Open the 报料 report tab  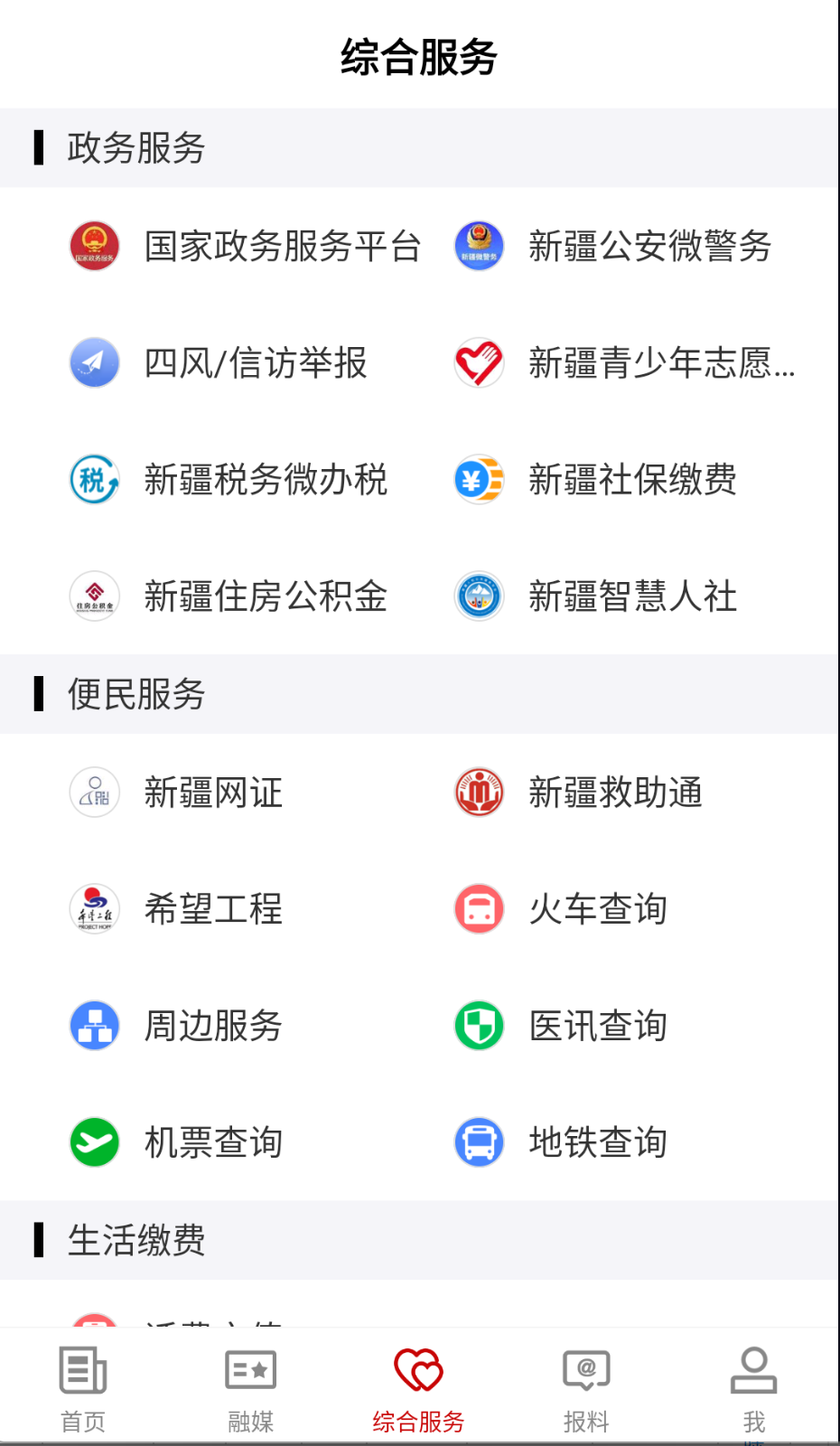coord(587,1385)
